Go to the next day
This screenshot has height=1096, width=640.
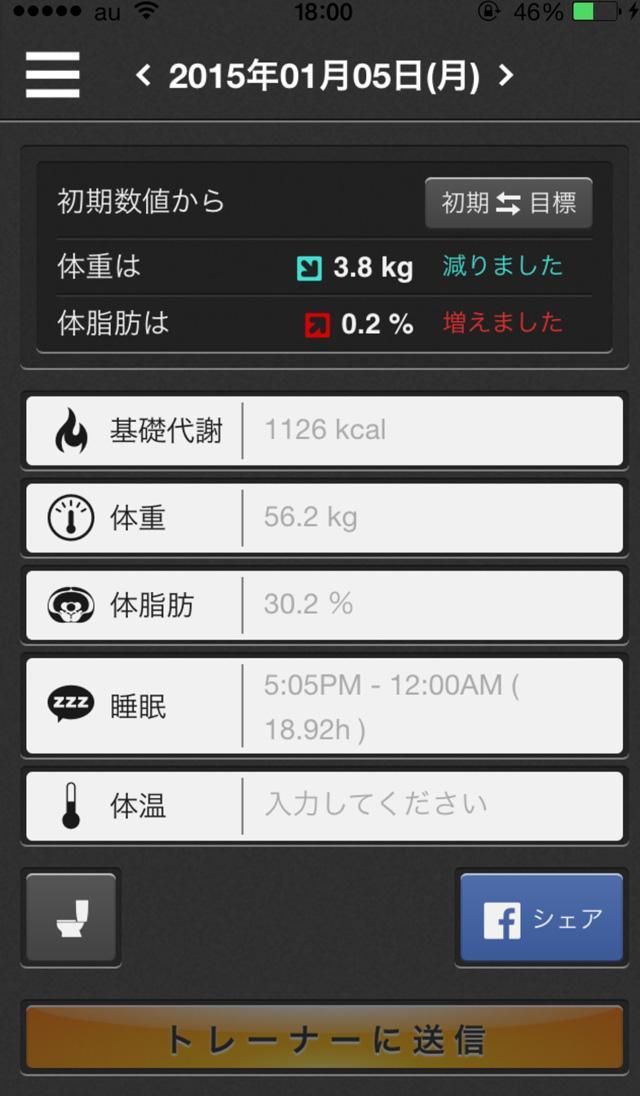(x=506, y=75)
